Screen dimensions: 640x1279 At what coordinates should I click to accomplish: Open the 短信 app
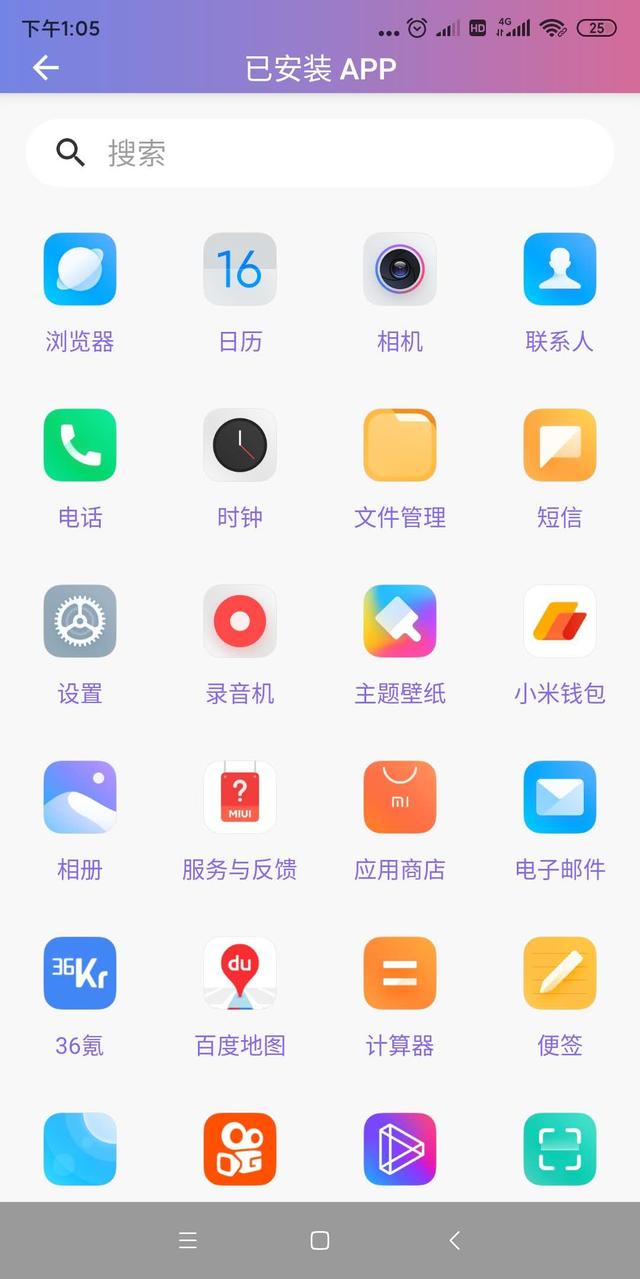pos(560,446)
